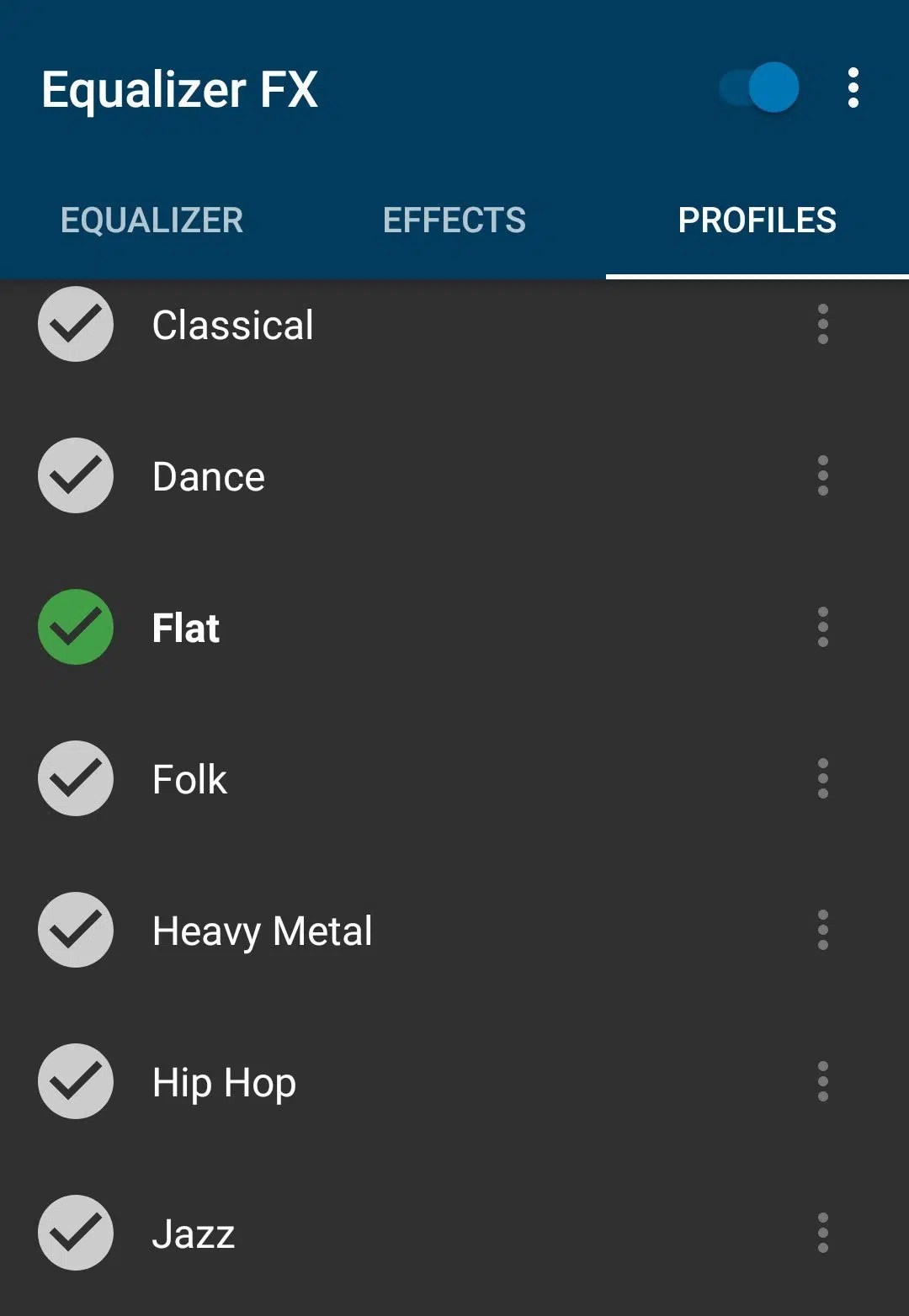The image size is (909, 1316).
Task: Select the Classical profile checkmark icon
Action: tap(75, 325)
